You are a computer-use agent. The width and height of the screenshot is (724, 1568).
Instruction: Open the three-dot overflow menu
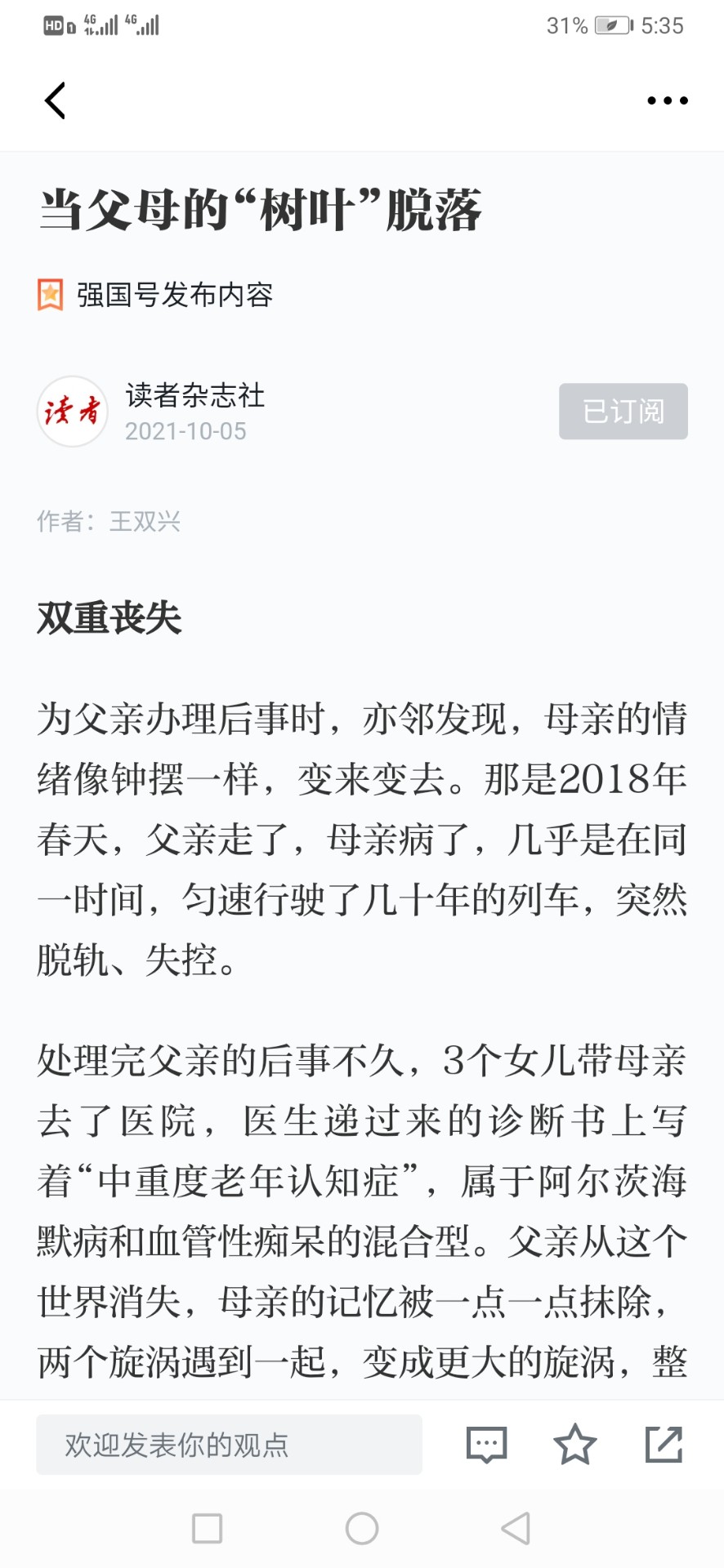[x=667, y=100]
